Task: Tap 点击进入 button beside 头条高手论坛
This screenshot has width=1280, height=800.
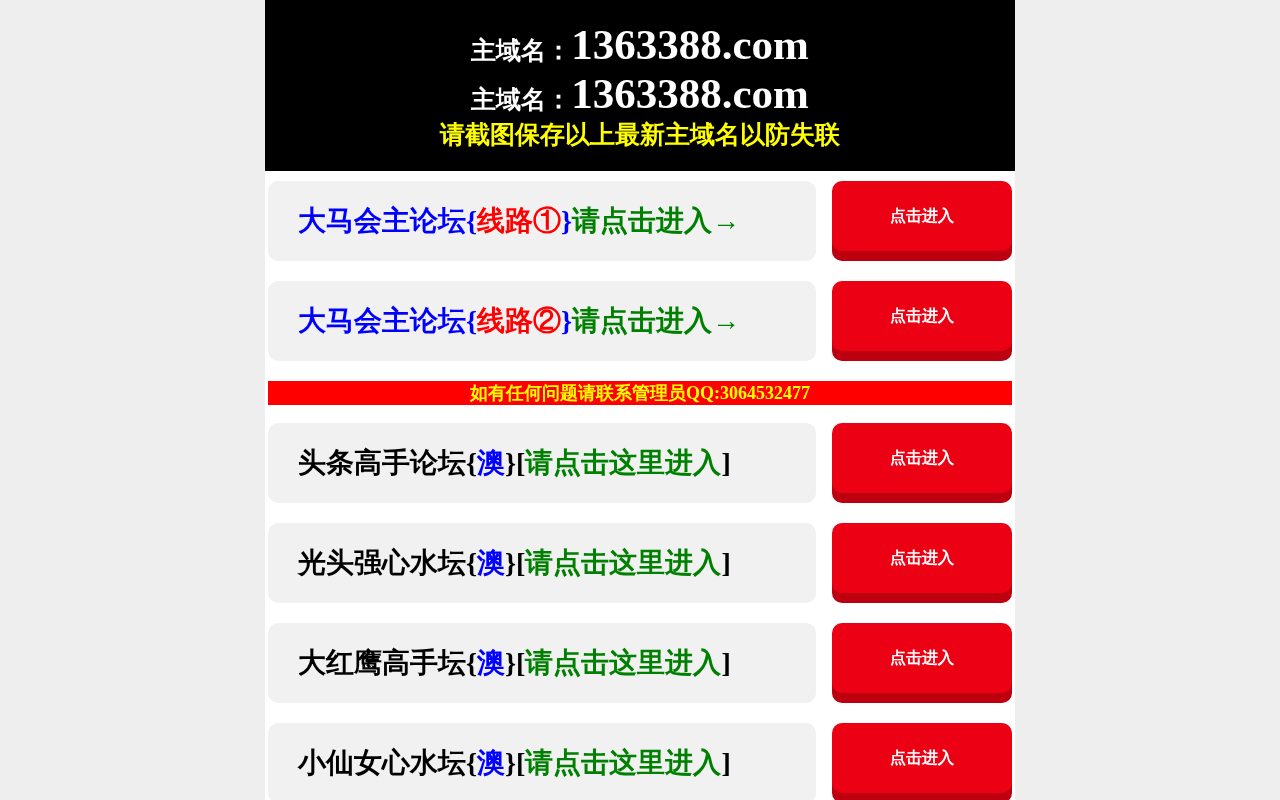Action: [921, 459]
